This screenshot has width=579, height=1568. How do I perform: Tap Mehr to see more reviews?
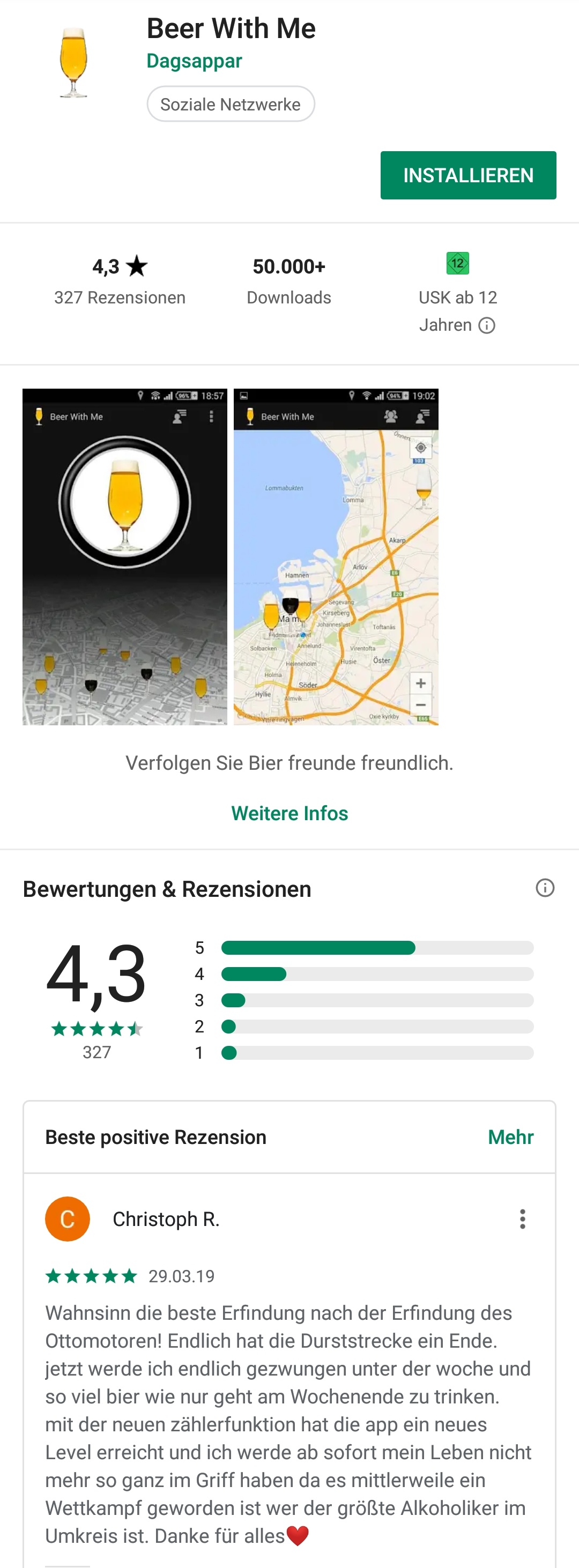pos(510,1137)
